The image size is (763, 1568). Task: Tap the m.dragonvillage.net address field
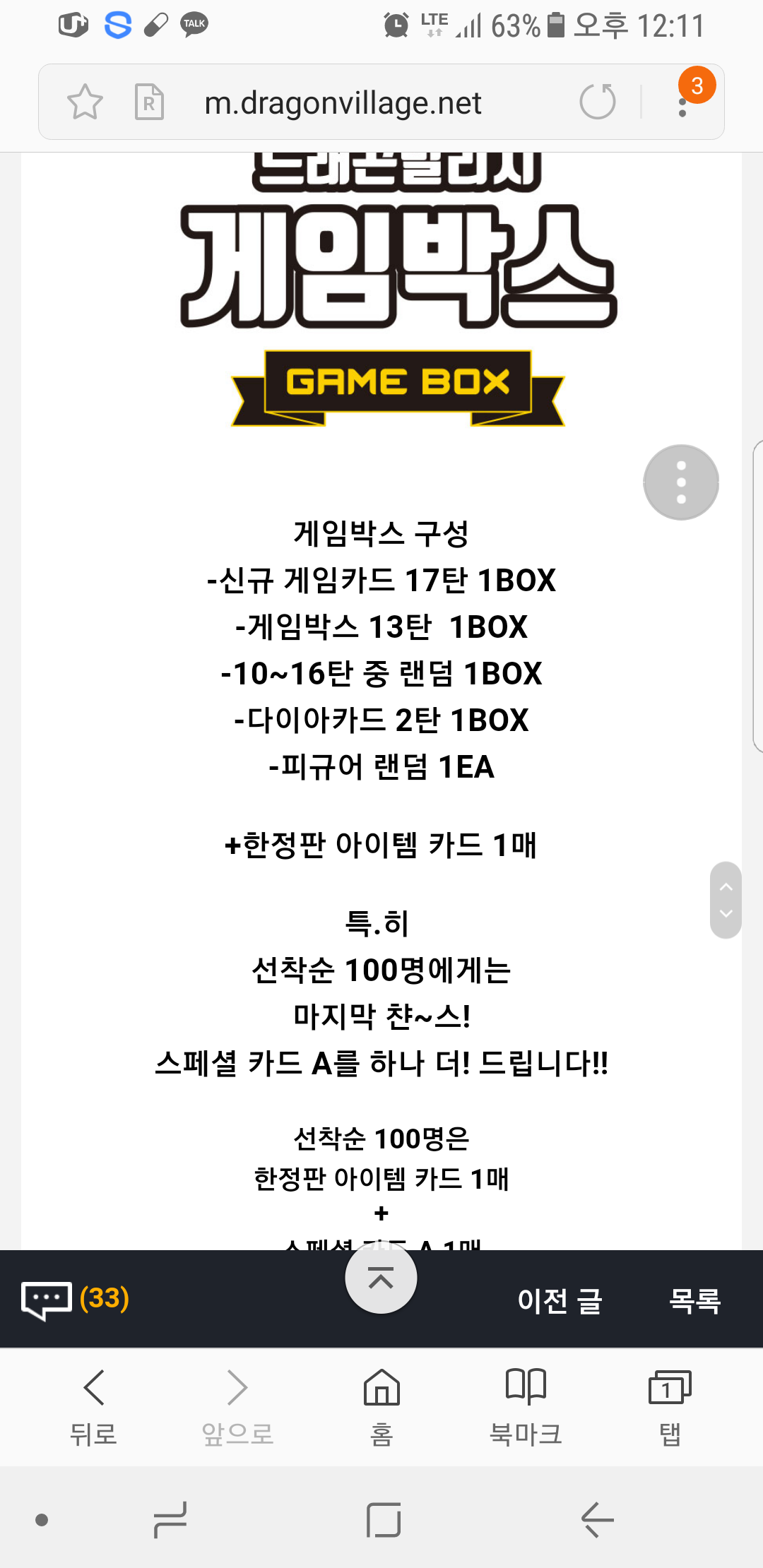coord(343,103)
